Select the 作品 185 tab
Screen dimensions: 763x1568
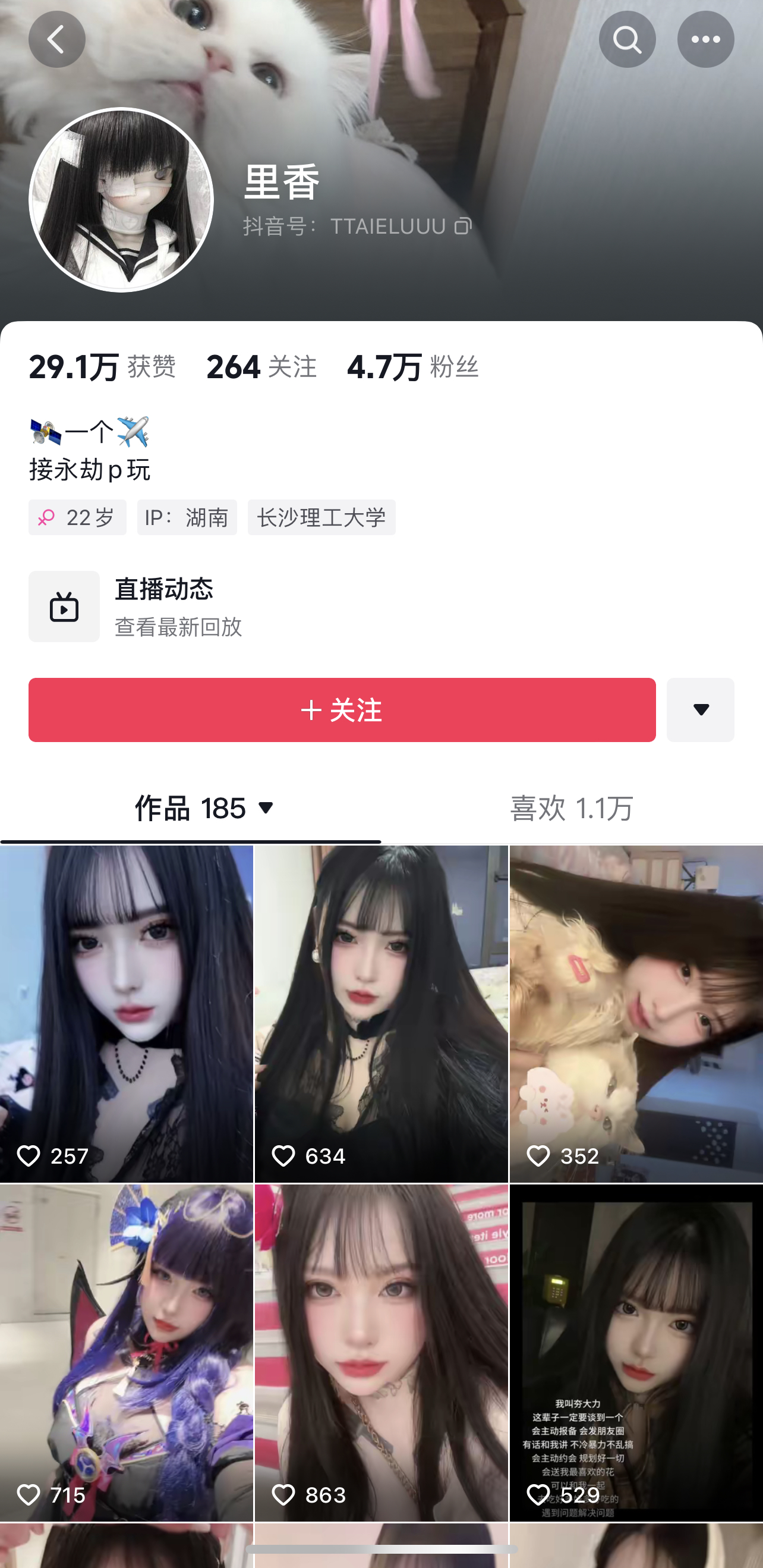point(205,808)
